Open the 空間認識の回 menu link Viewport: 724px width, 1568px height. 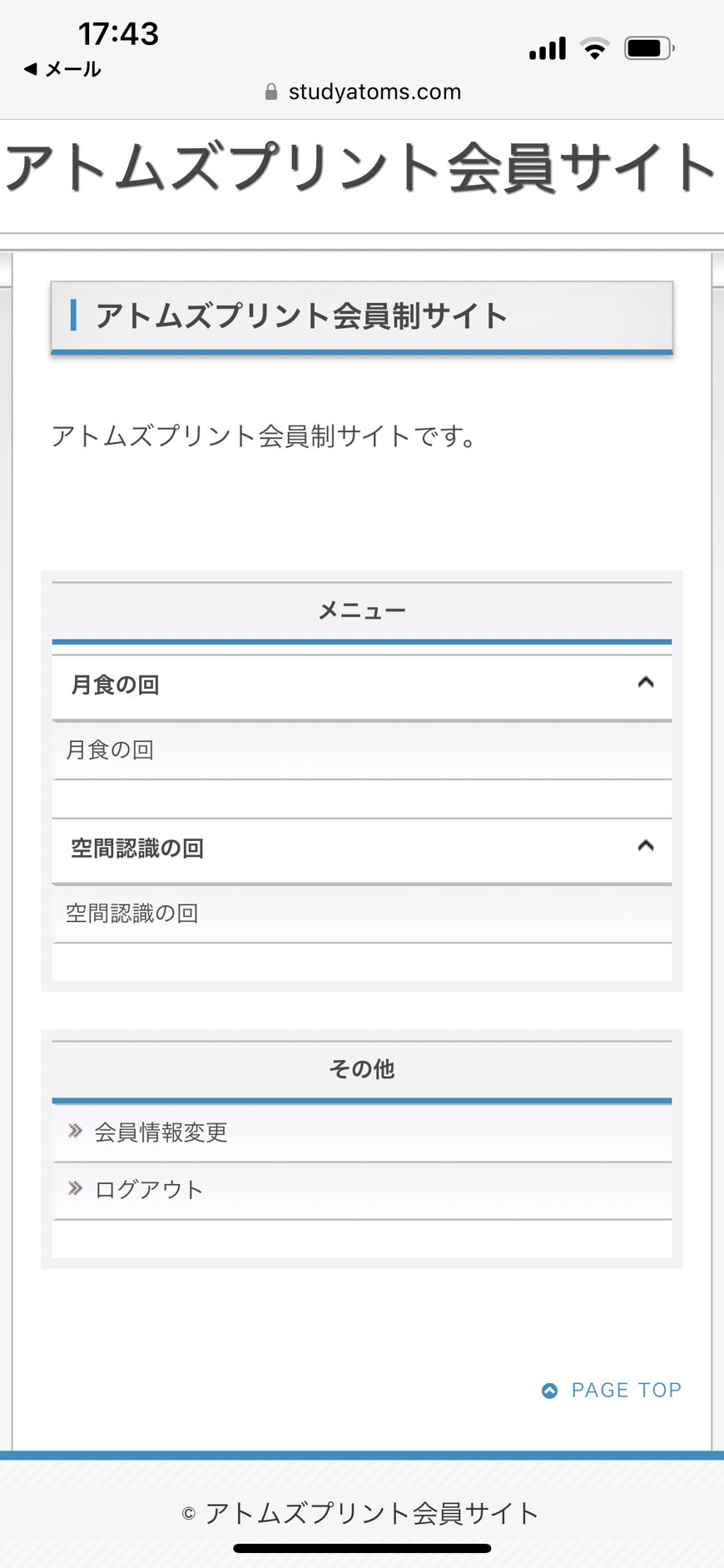point(362,913)
